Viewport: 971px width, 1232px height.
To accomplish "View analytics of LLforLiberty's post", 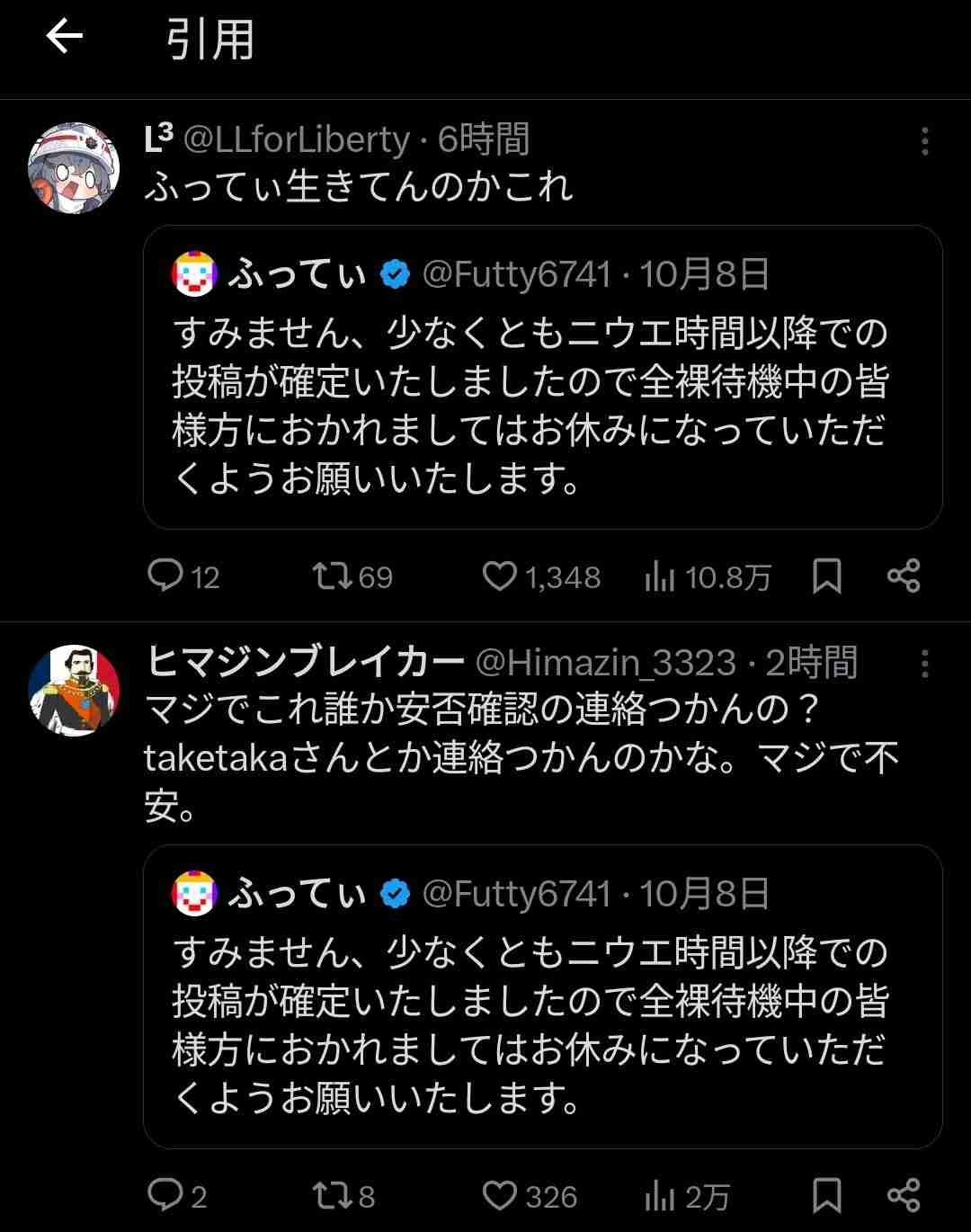I will pyautogui.click(x=659, y=576).
